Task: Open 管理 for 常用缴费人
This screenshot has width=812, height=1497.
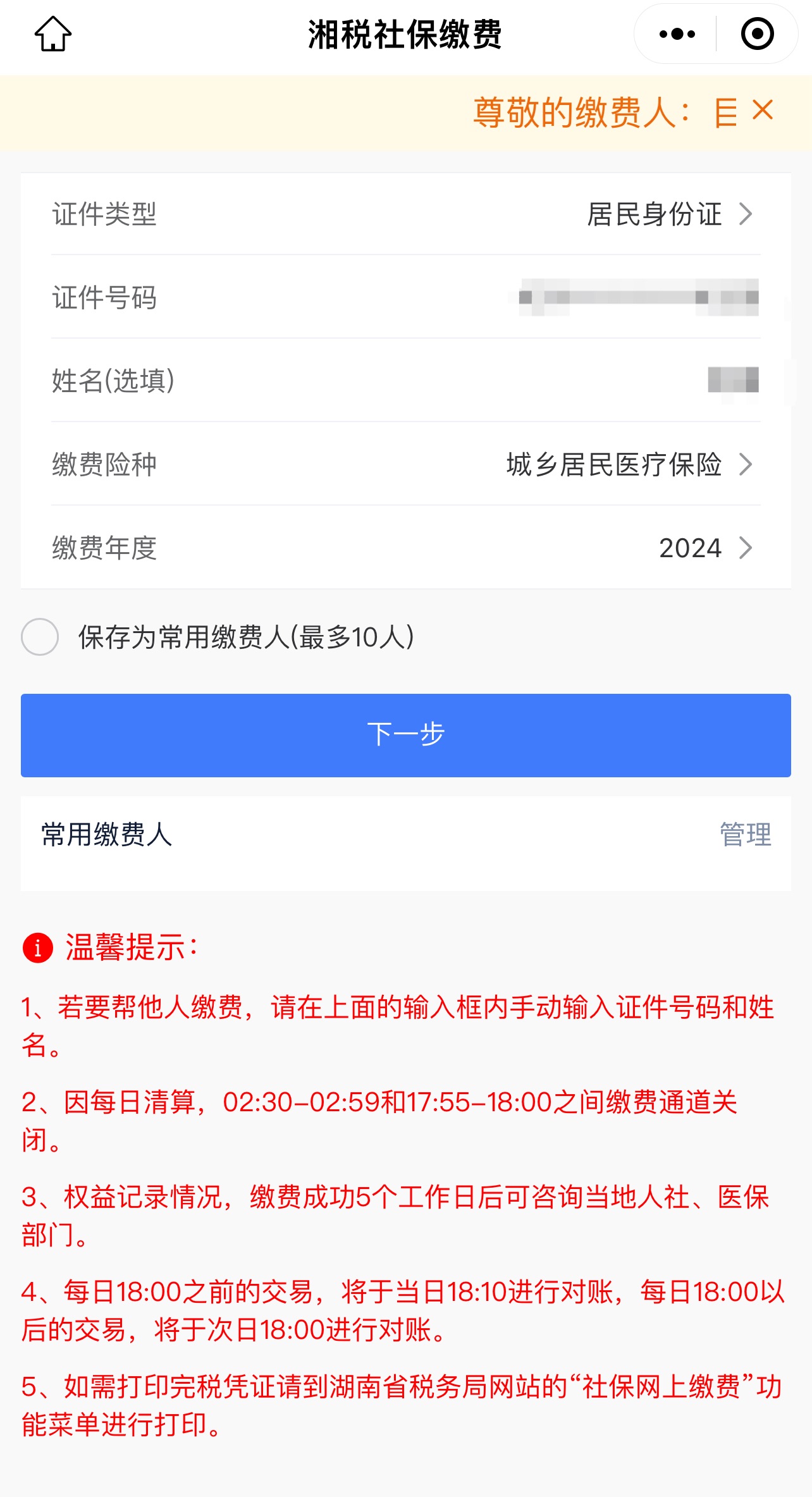Action: pyautogui.click(x=746, y=834)
